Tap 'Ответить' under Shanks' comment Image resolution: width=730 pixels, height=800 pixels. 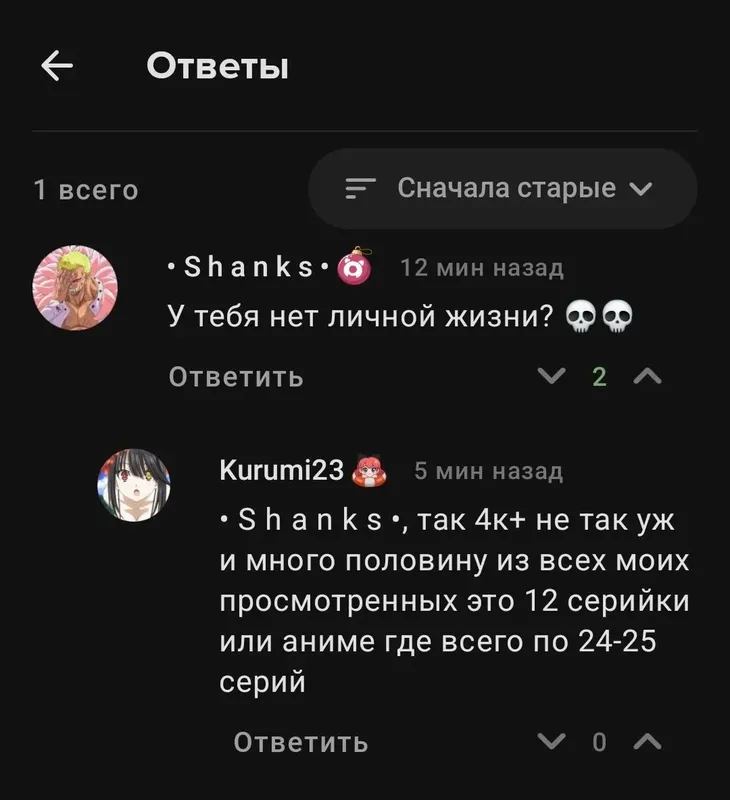point(235,377)
